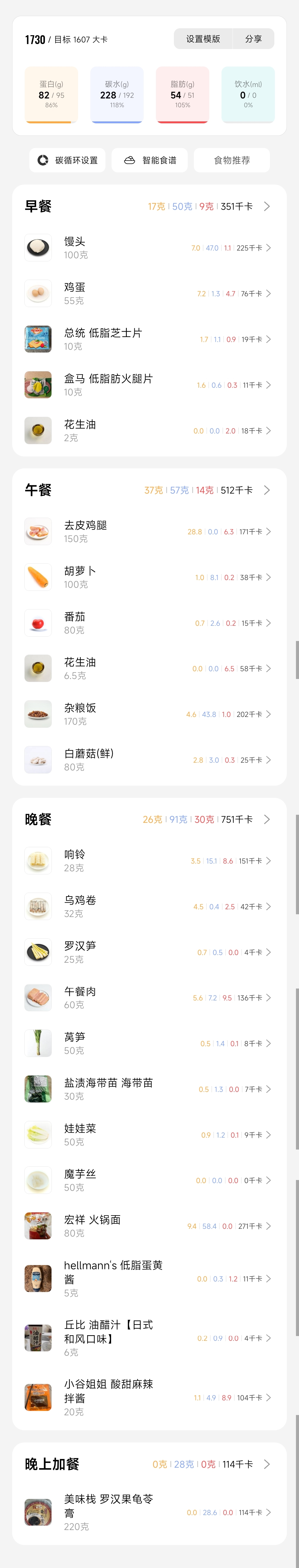Screen dimensions: 299x1568
Task: Open 碳循环设置
Action: click(68, 160)
